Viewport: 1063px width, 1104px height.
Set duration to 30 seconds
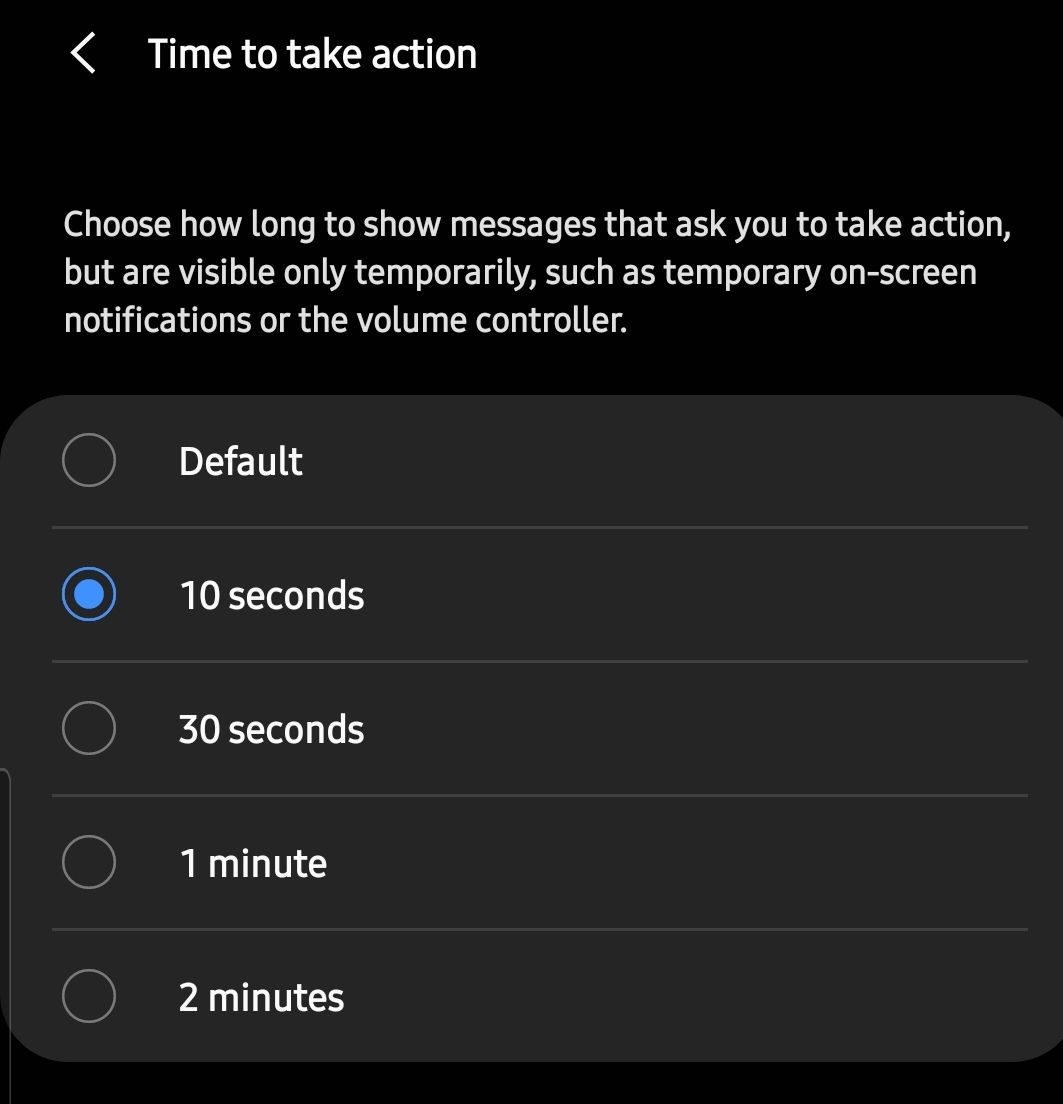[89, 728]
